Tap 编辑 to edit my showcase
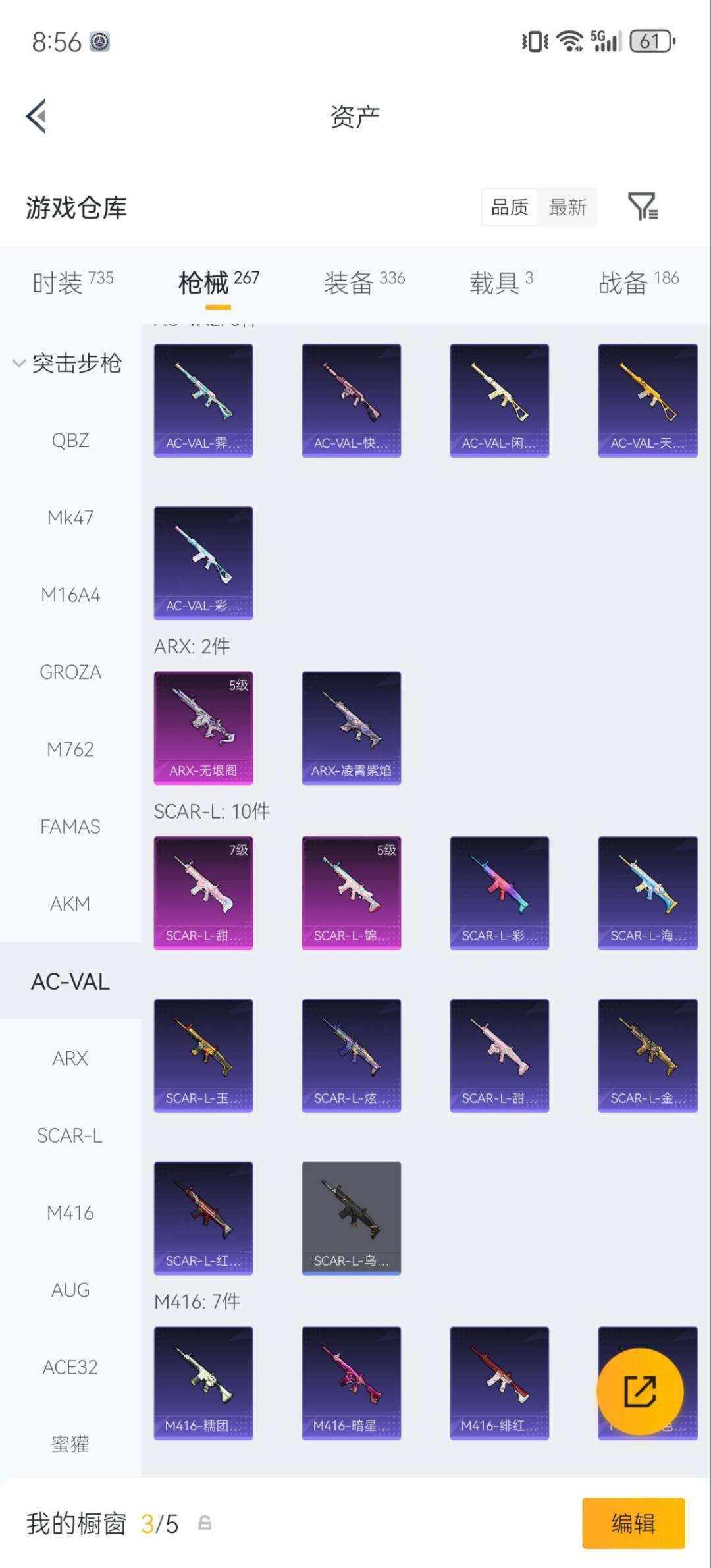This screenshot has height=1568, width=711. coord(633,1523)
